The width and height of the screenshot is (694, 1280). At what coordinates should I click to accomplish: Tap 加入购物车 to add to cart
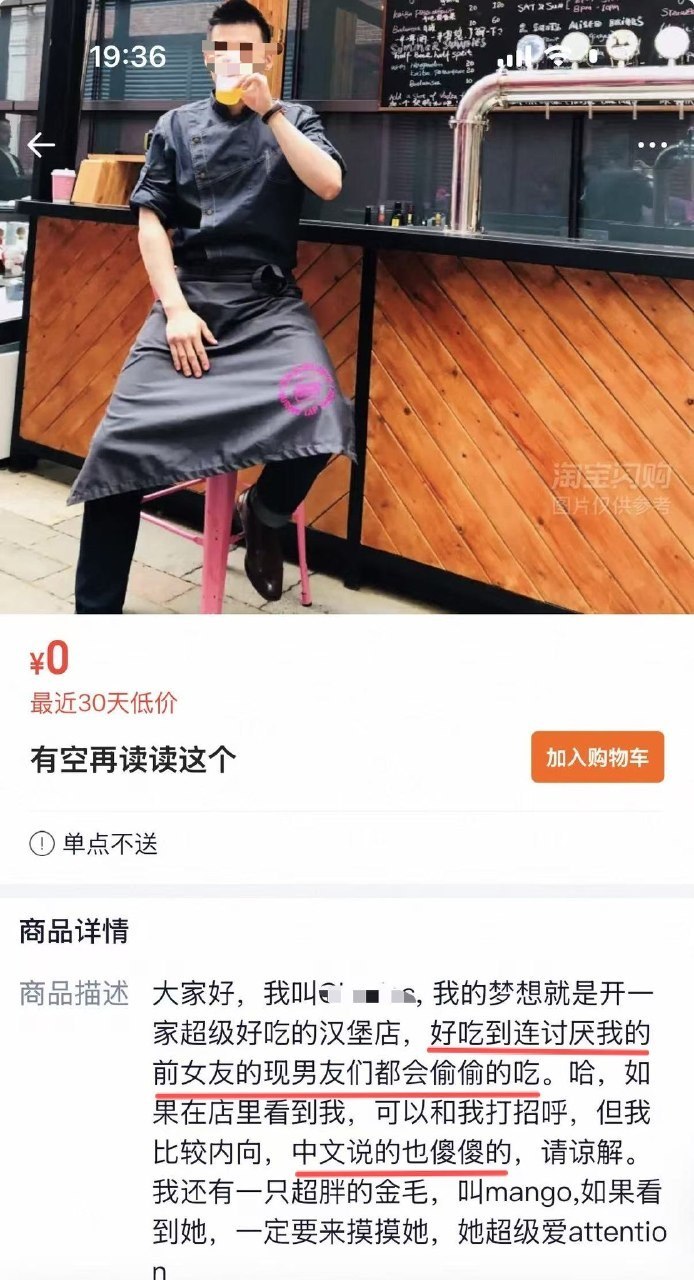coord(597,757)
